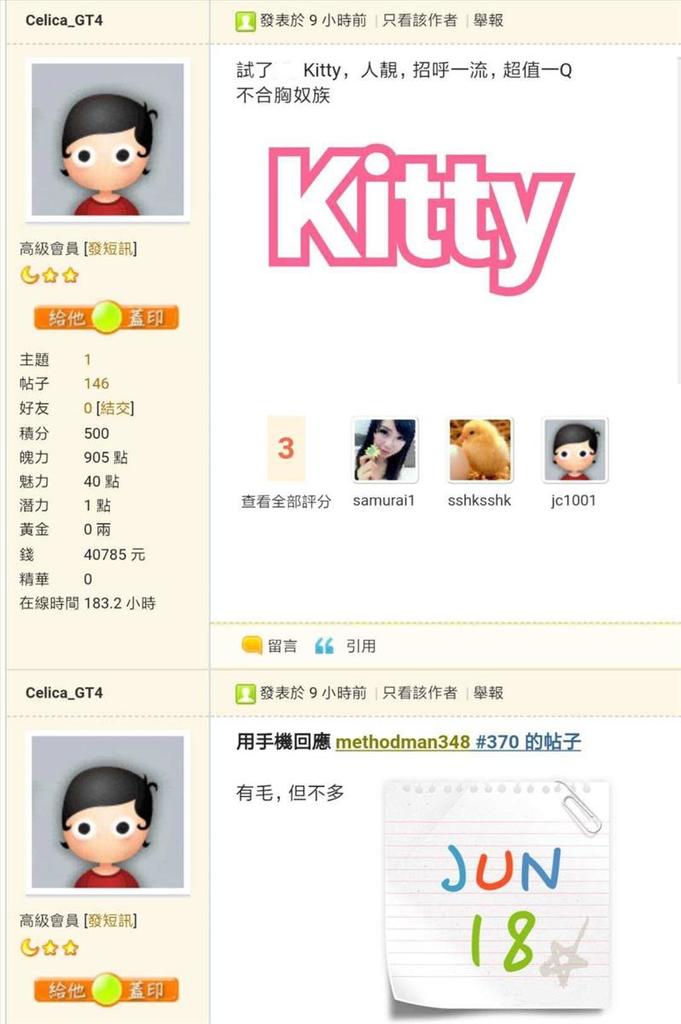Screen dimensions: 681x1024
Task: Jump to the #370 的帖子 link
Action: point(528,742)
